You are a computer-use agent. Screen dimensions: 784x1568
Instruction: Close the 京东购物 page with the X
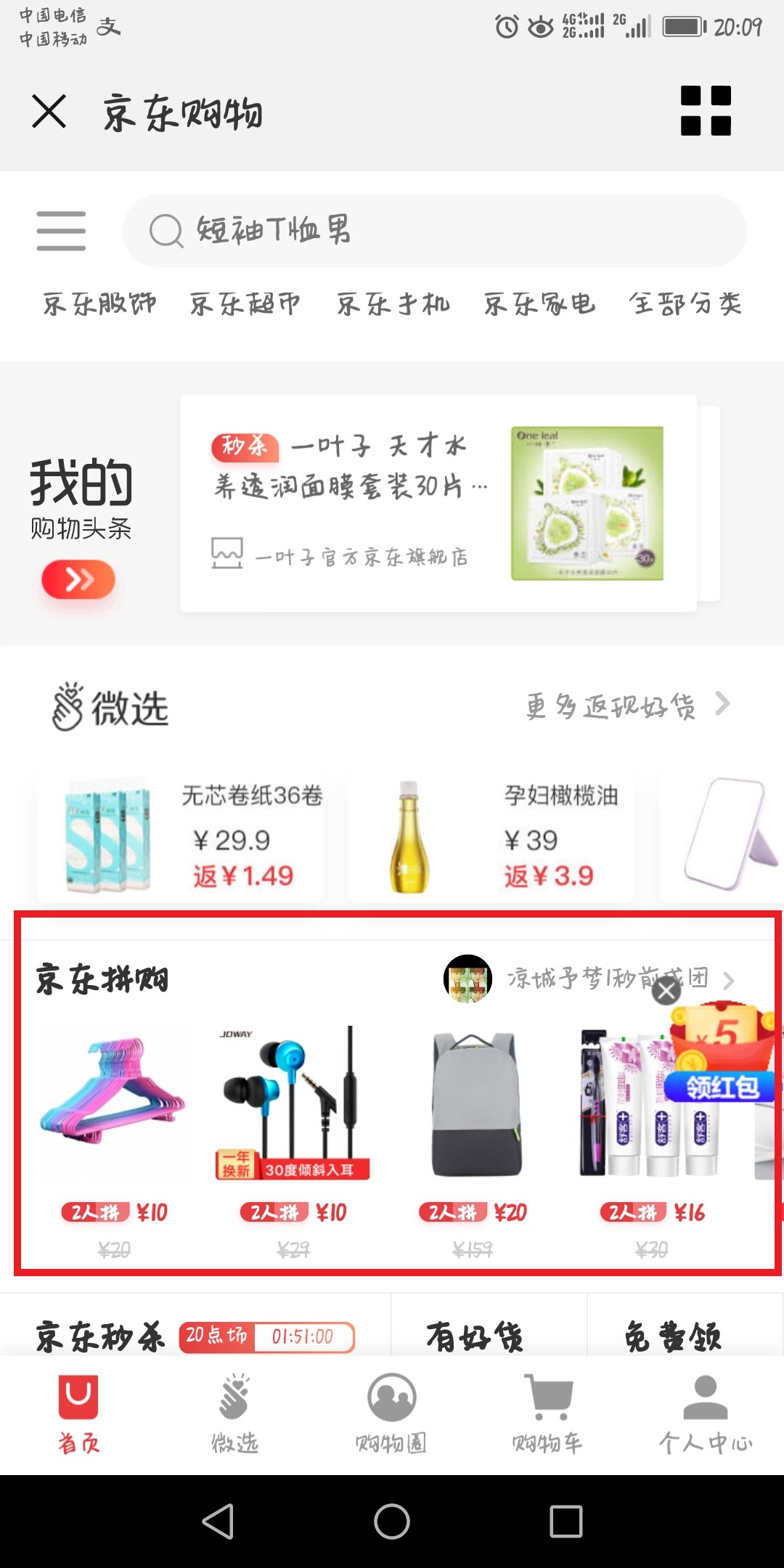(47, 113)
